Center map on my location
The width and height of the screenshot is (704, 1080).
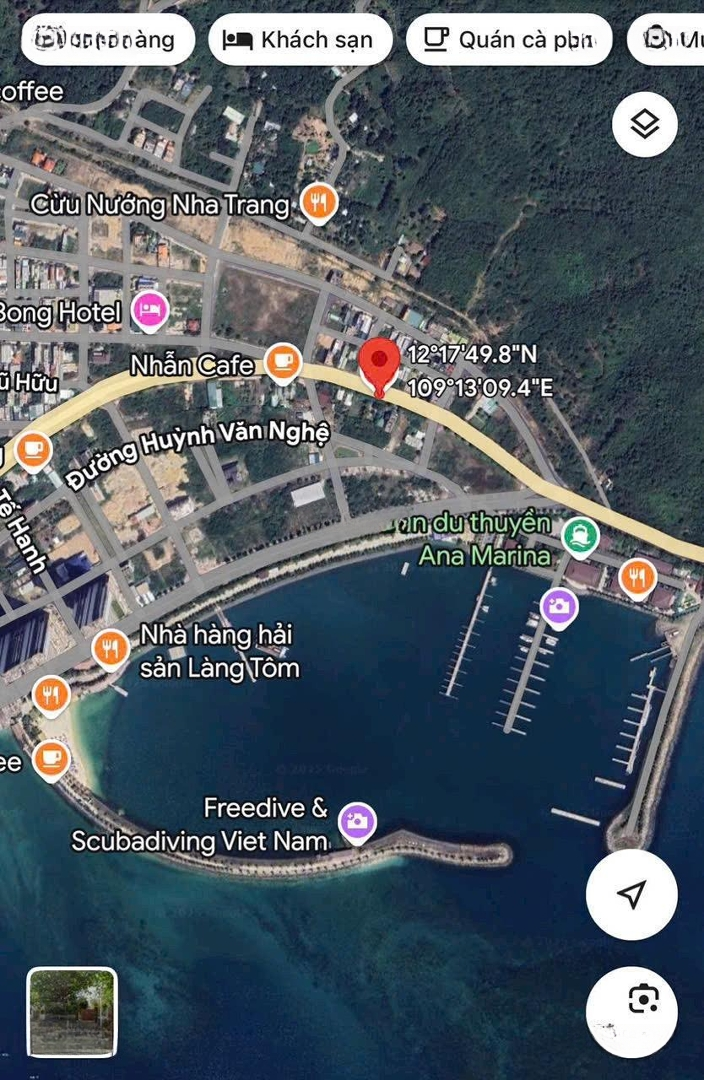[631, 894]
